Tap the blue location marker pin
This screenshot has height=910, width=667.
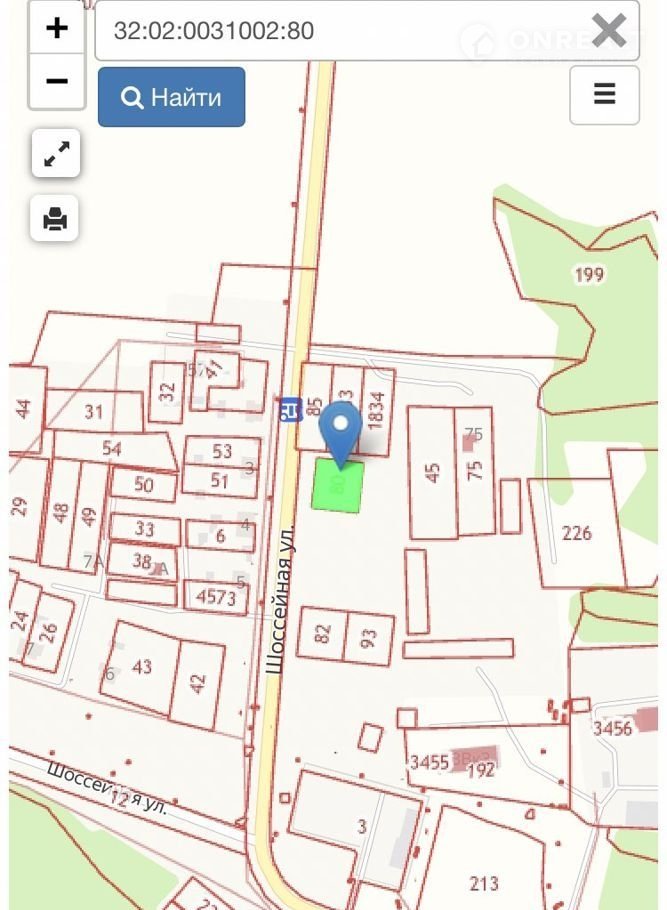(x=341, y=433)
